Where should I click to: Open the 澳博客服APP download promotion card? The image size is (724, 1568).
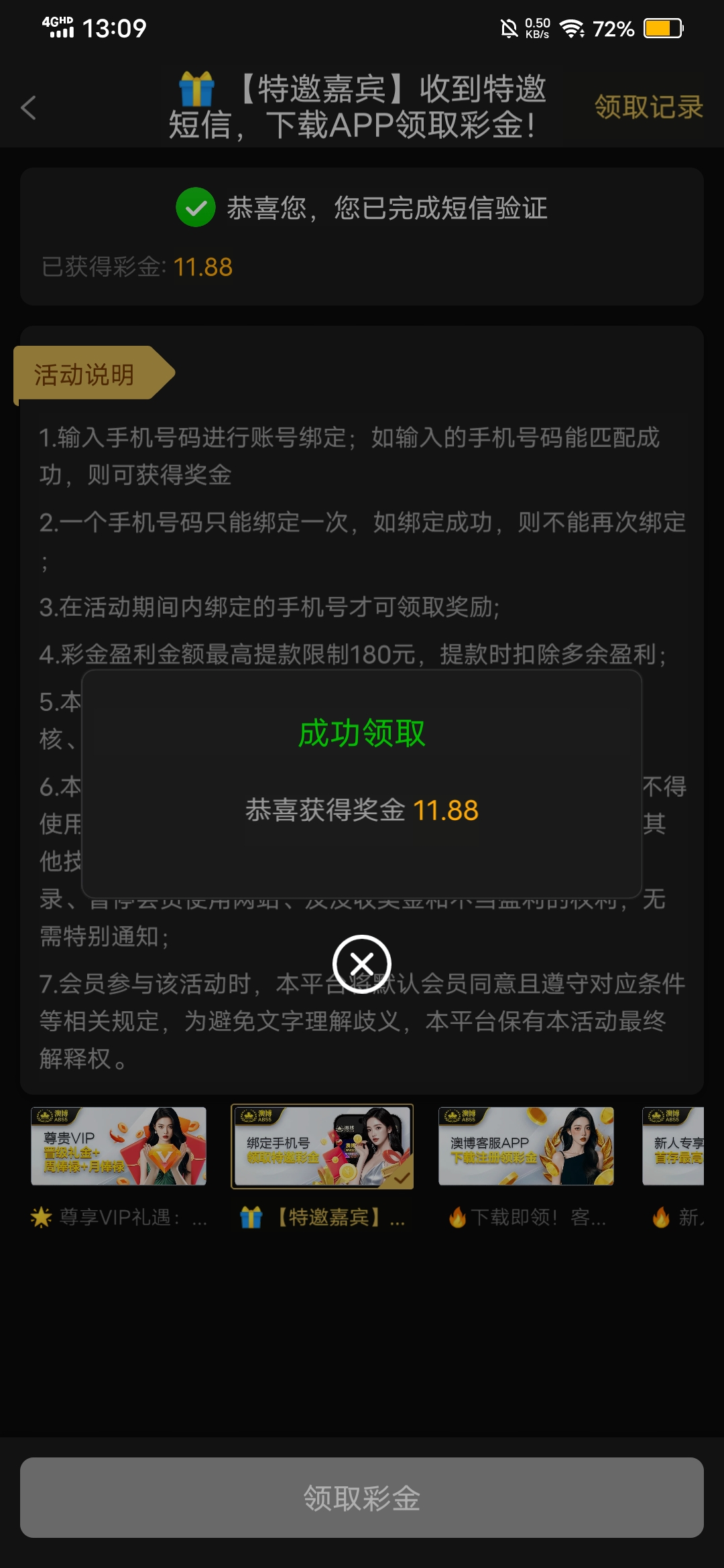coord(526,1147)
